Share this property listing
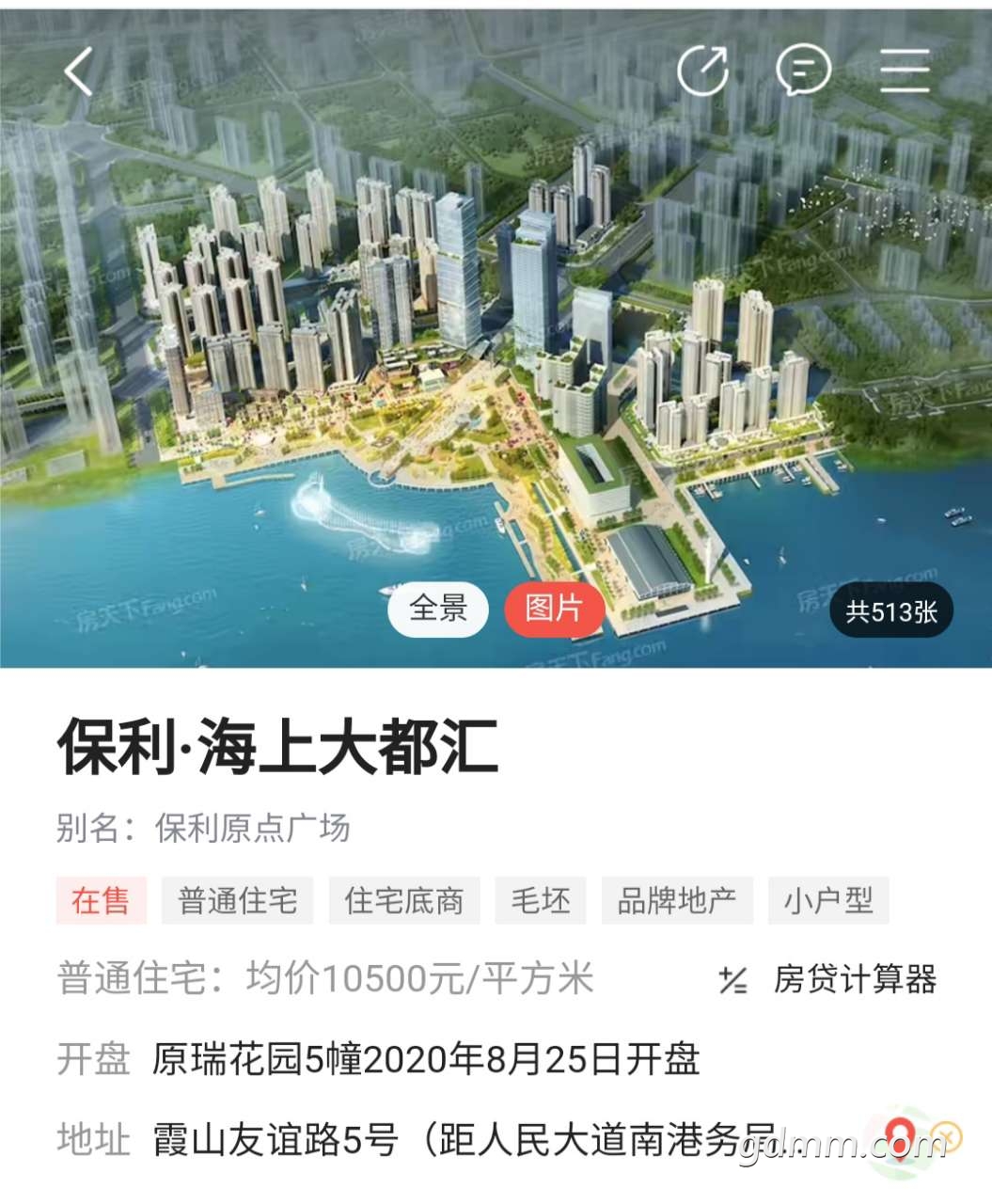992x1204 pixels. click(703, 70)
